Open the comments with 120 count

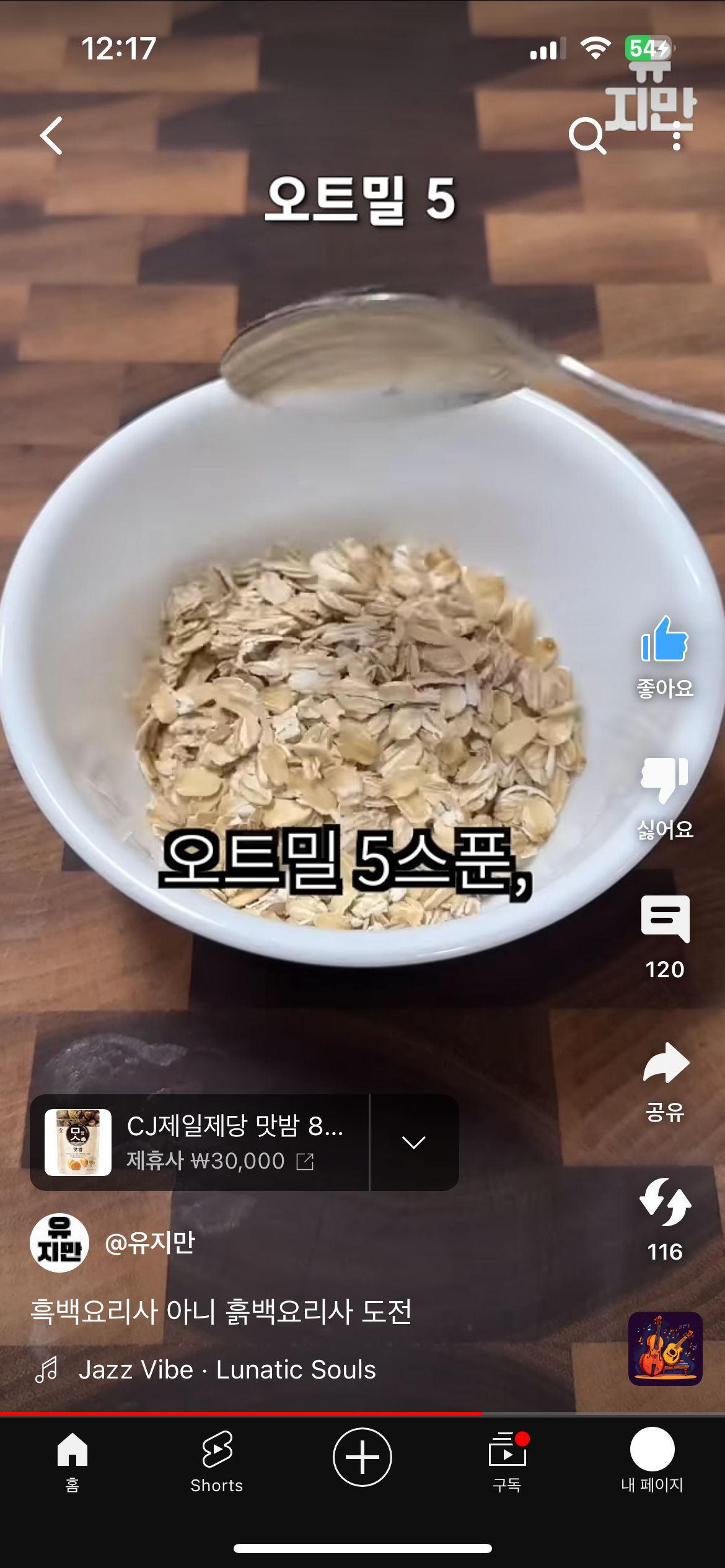tap(664, 920)
